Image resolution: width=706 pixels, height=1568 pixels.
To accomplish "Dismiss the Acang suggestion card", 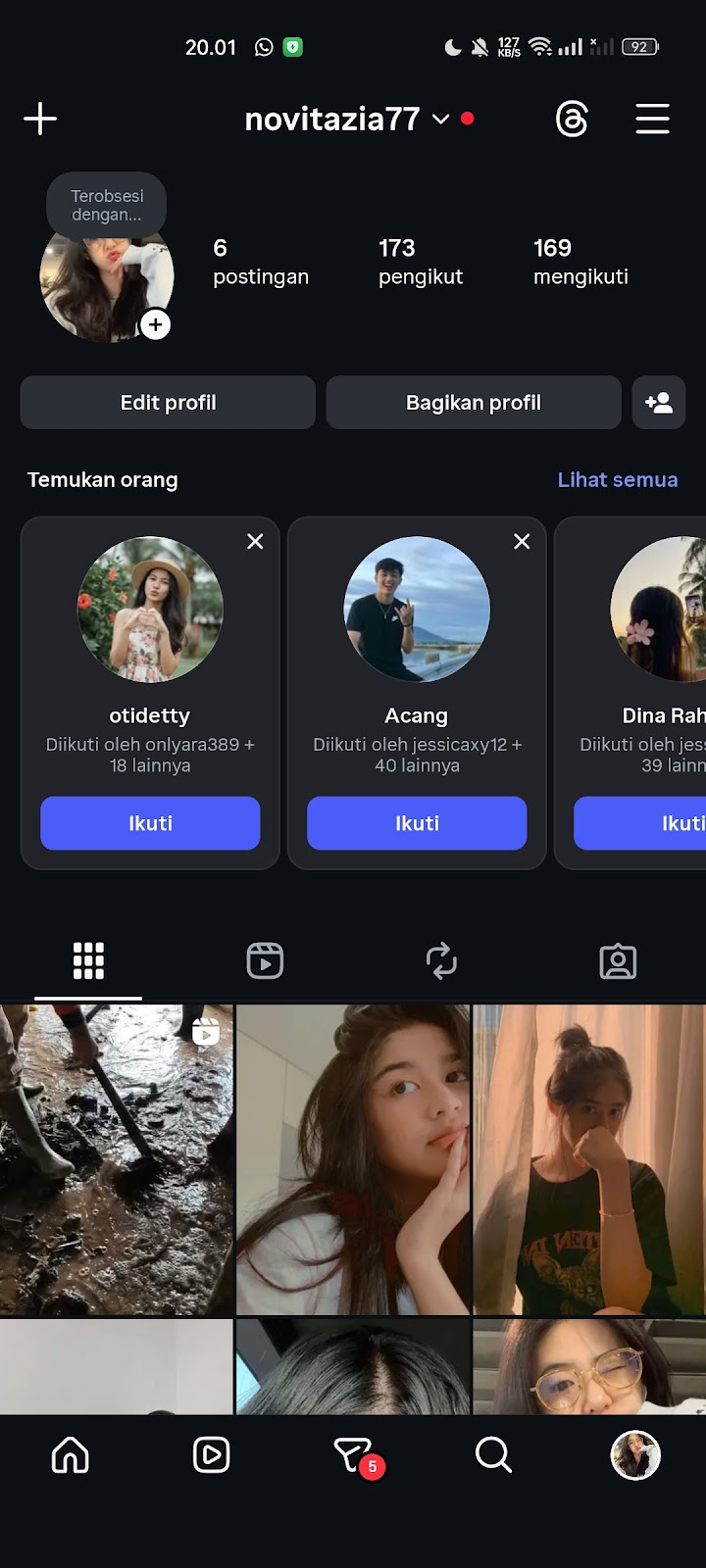I will click(522, 541).
